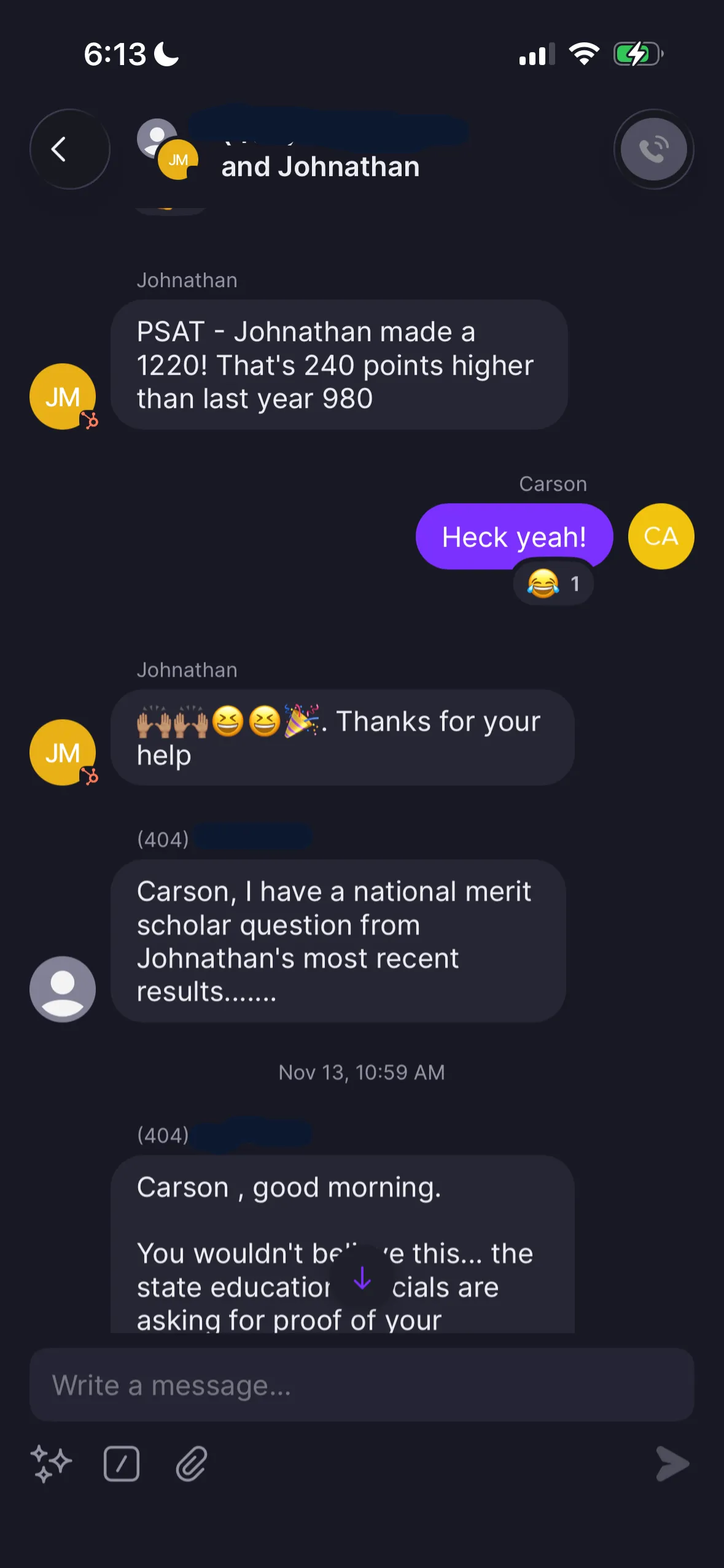This screenshot has height=1568, width=724.
Task: Open Johnathan's JM avatar next to the PSAT message
Action: (x=63, y=396)
